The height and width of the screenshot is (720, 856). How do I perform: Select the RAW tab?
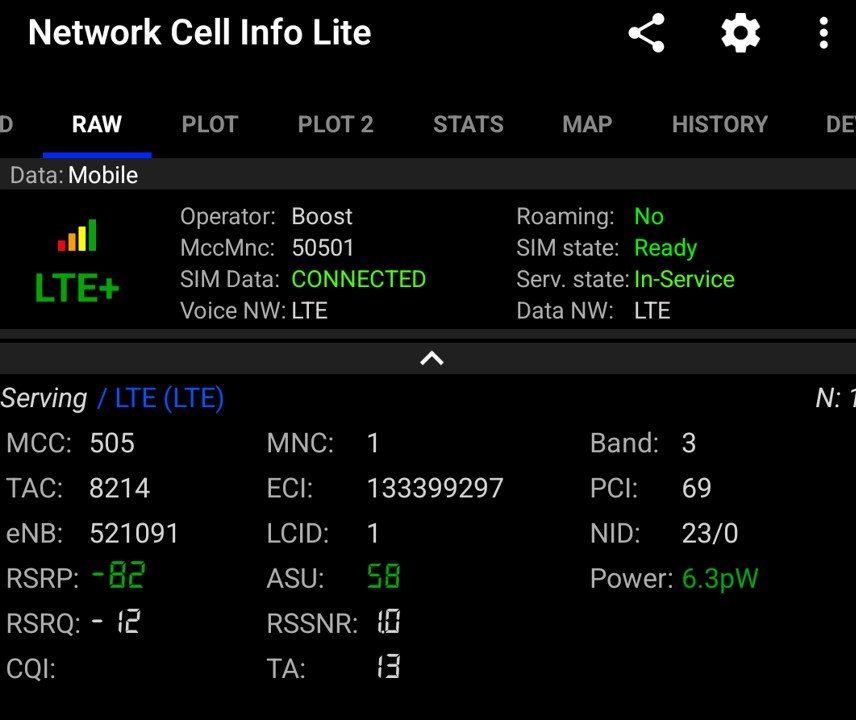point(97,125)
